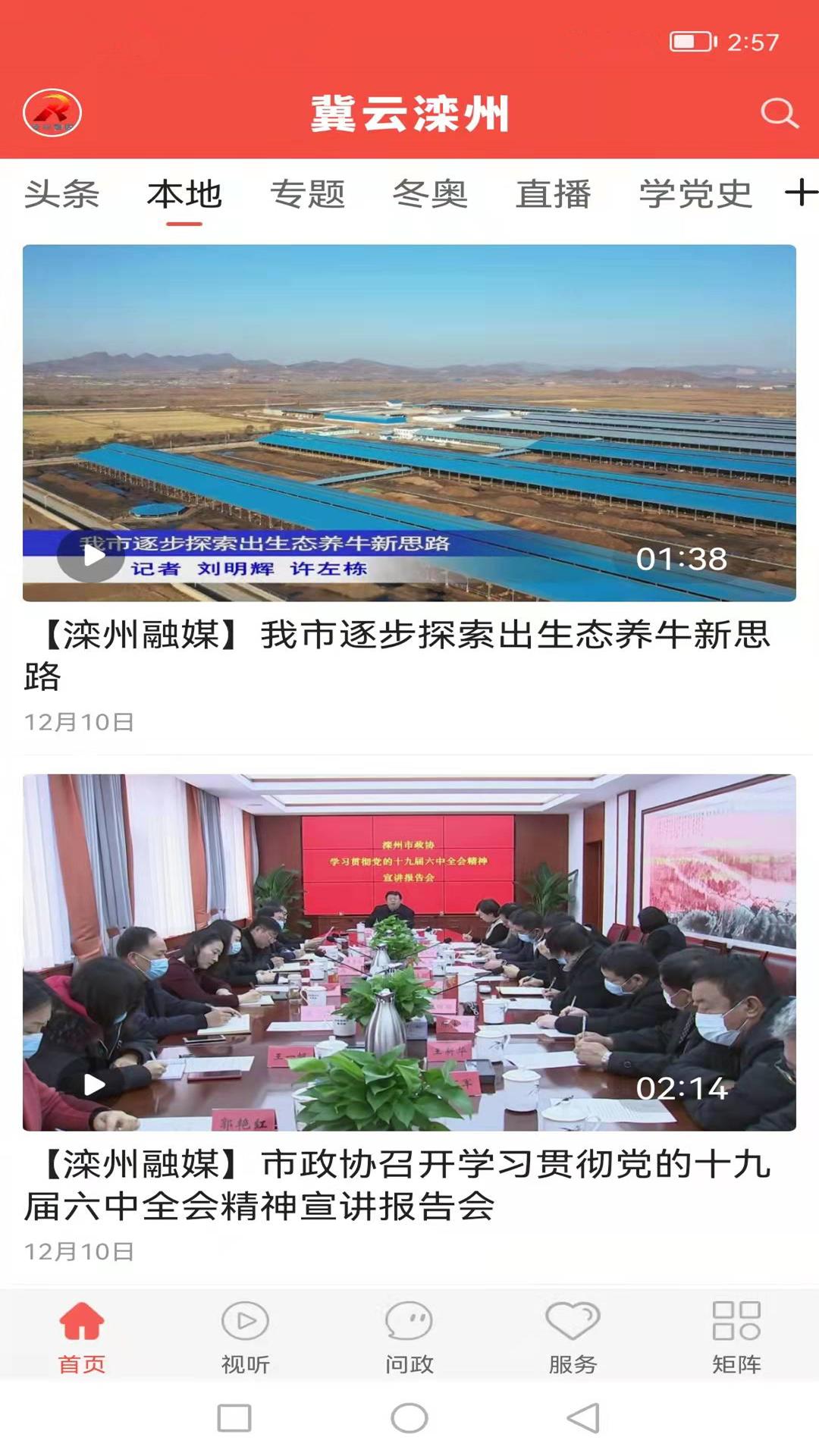This screenshot has width=819, height=1456.
Task: Tap the system back button
Action: (x=583, y=1417)
